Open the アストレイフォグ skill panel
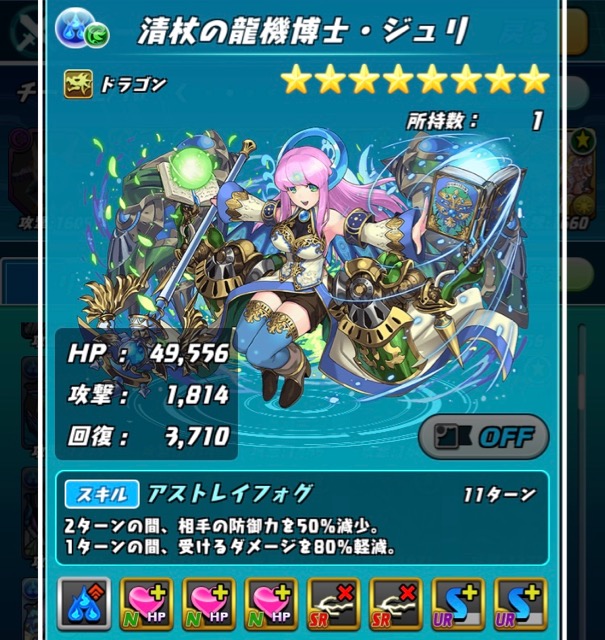The image size is (605, 640). click(301, 517)
